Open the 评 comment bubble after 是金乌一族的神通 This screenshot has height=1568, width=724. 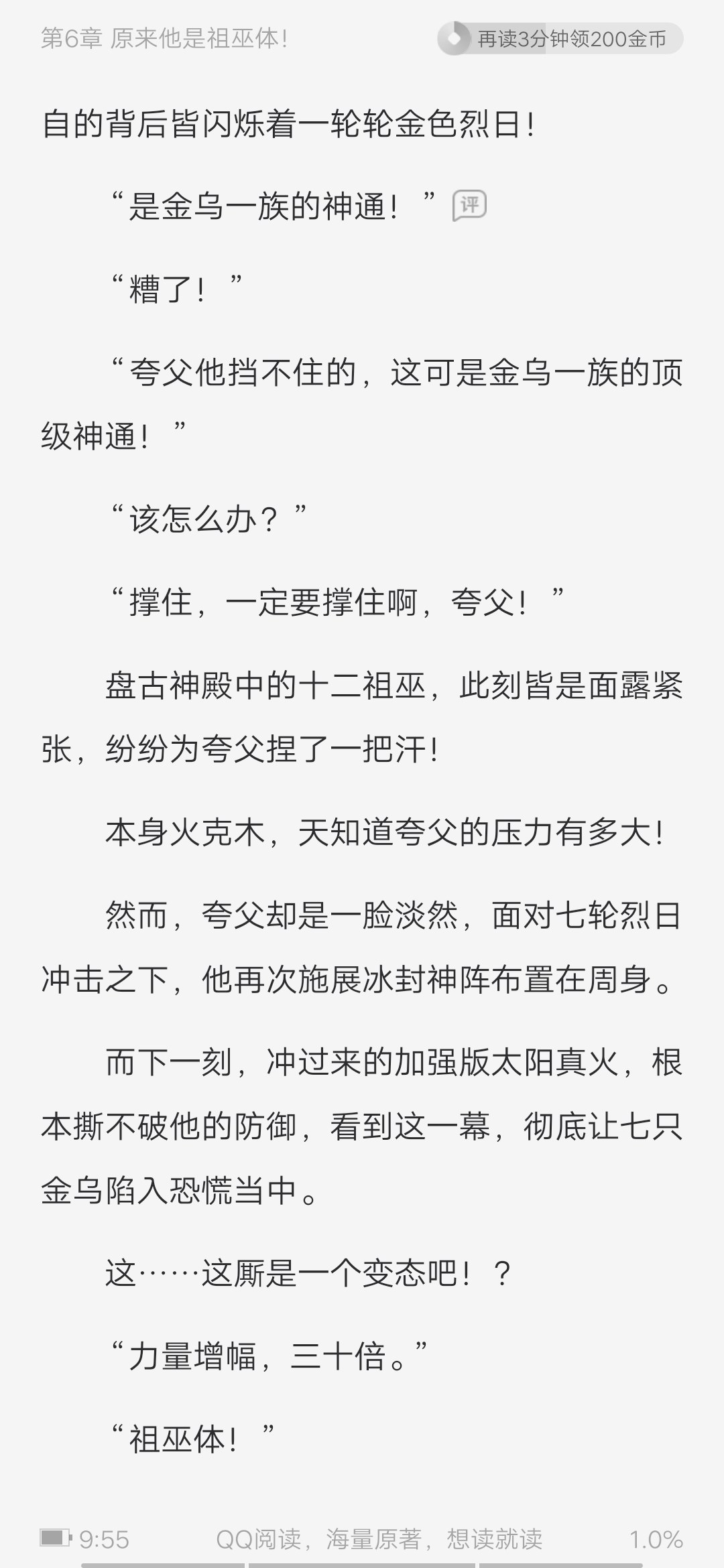469,205
